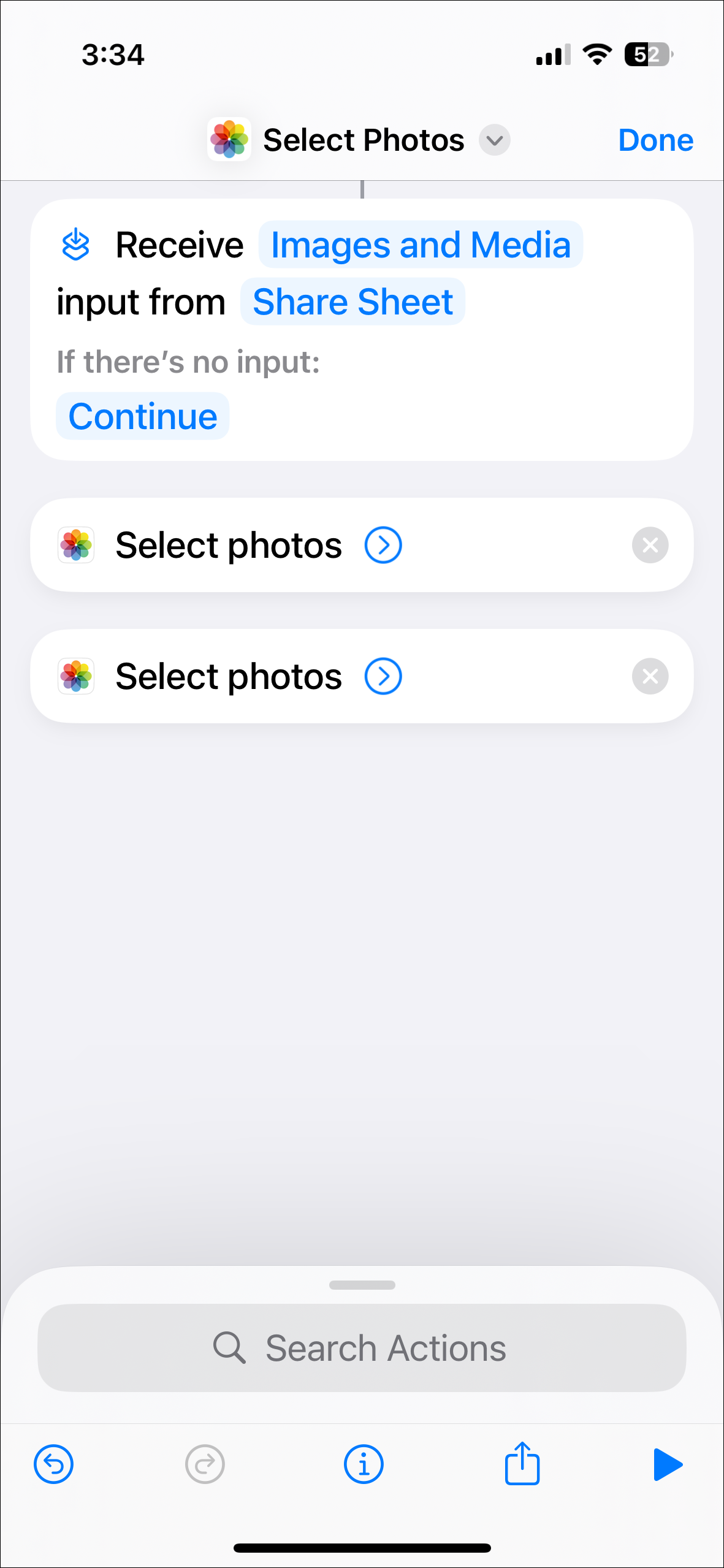Redo the last undone change
The height and width of the screenshot is (1568, 724).
[205, 1464]
